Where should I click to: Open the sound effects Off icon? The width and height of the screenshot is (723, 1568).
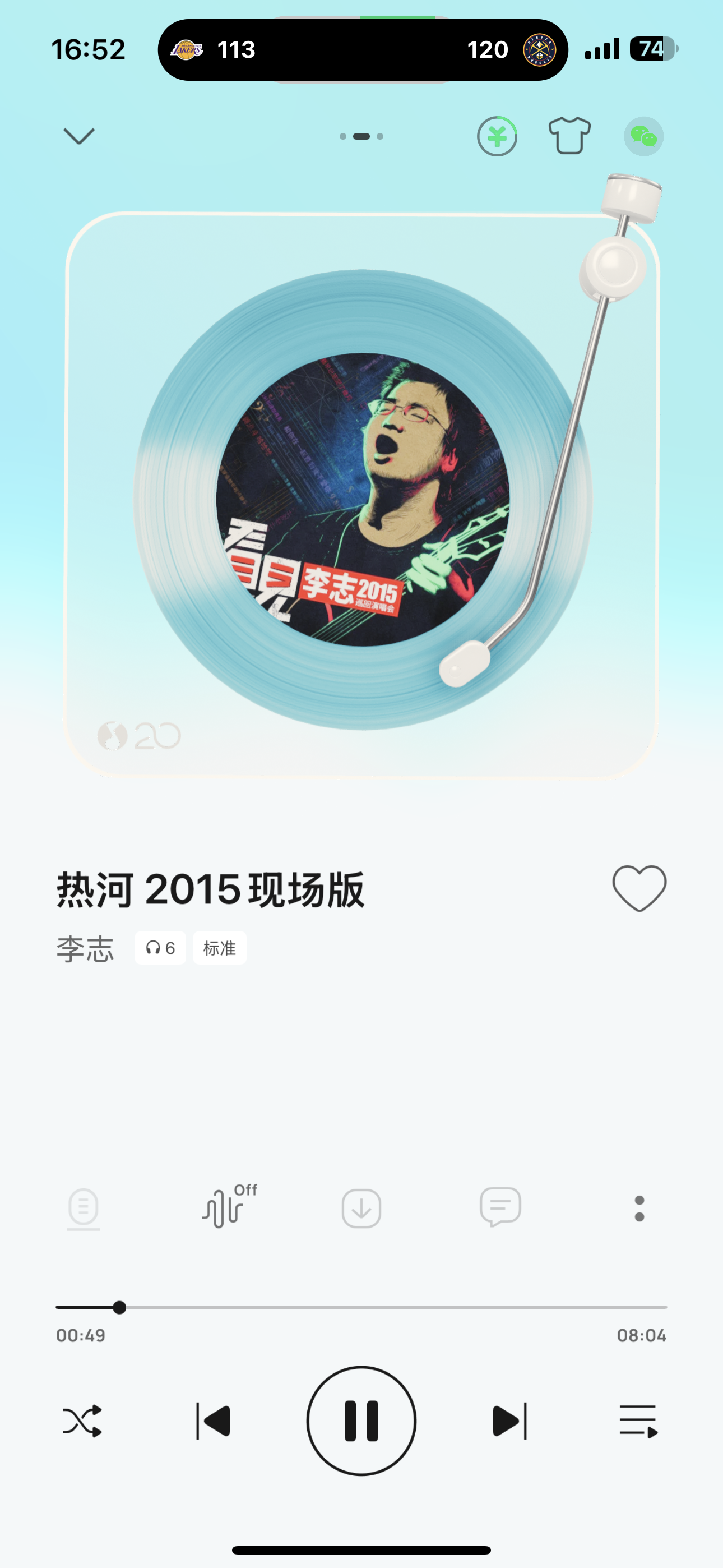click(x=228, y=1207)
